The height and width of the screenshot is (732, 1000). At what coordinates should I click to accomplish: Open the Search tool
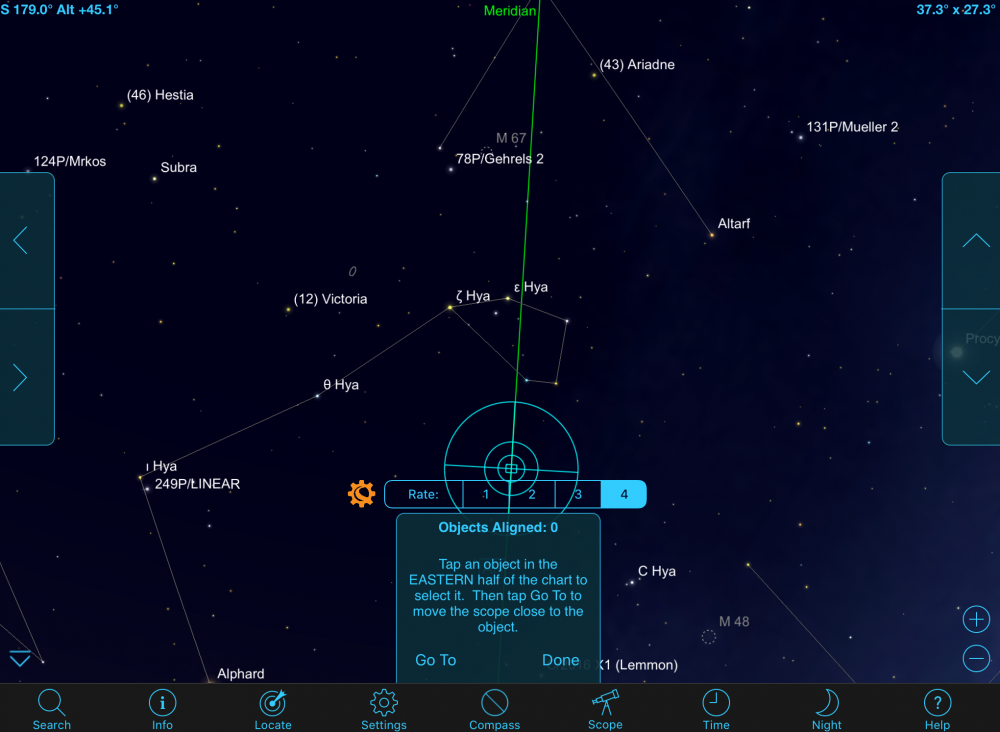point(51,708)
